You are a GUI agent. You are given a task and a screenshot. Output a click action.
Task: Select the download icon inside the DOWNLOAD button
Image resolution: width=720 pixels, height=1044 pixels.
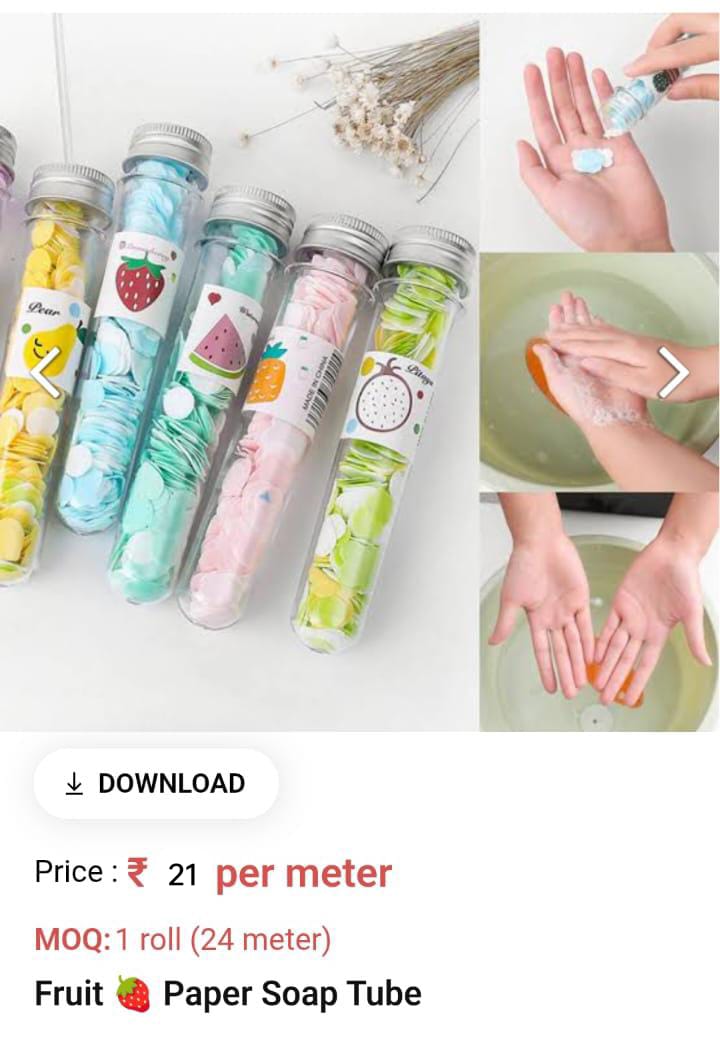[74, 784]
